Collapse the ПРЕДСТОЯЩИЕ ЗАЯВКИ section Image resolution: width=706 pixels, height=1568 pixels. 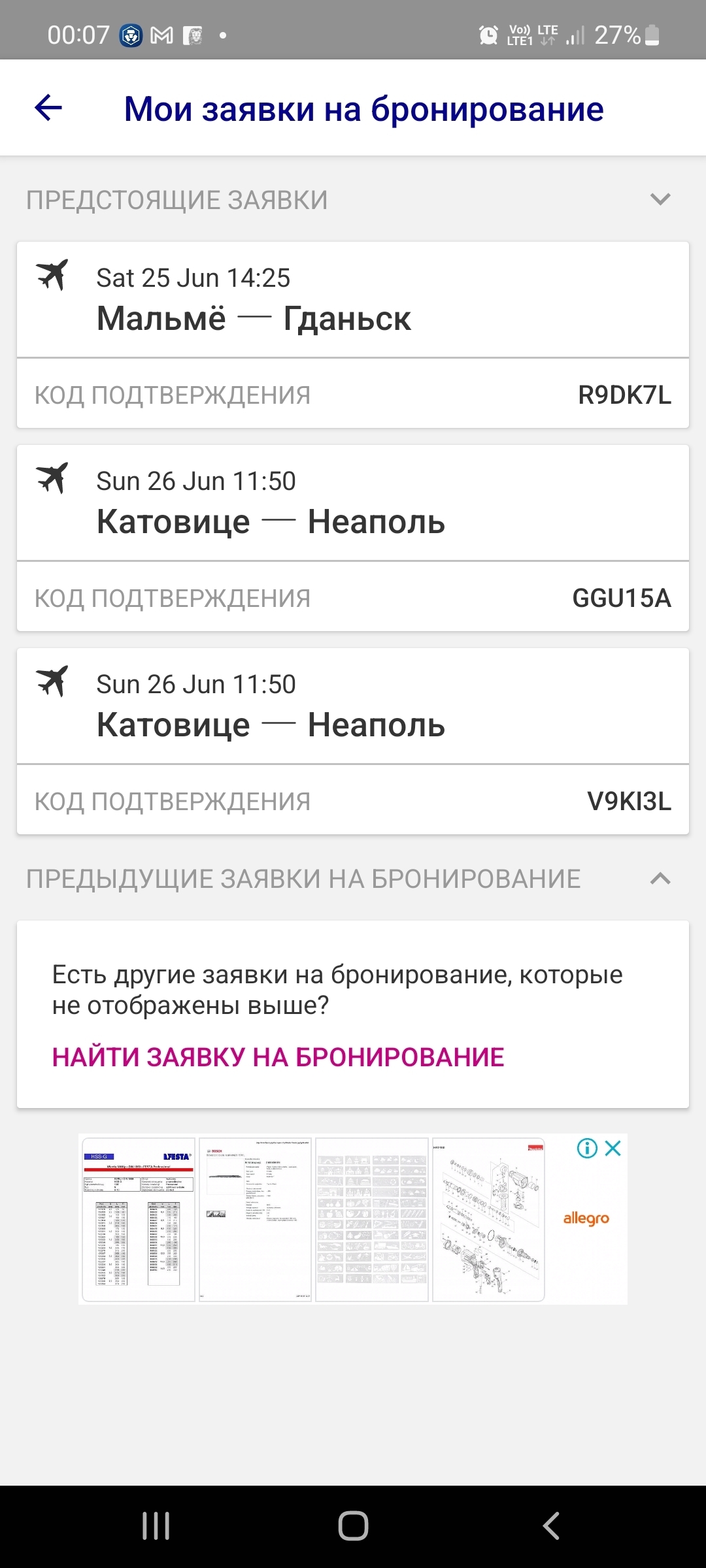[x=660, y=199]
